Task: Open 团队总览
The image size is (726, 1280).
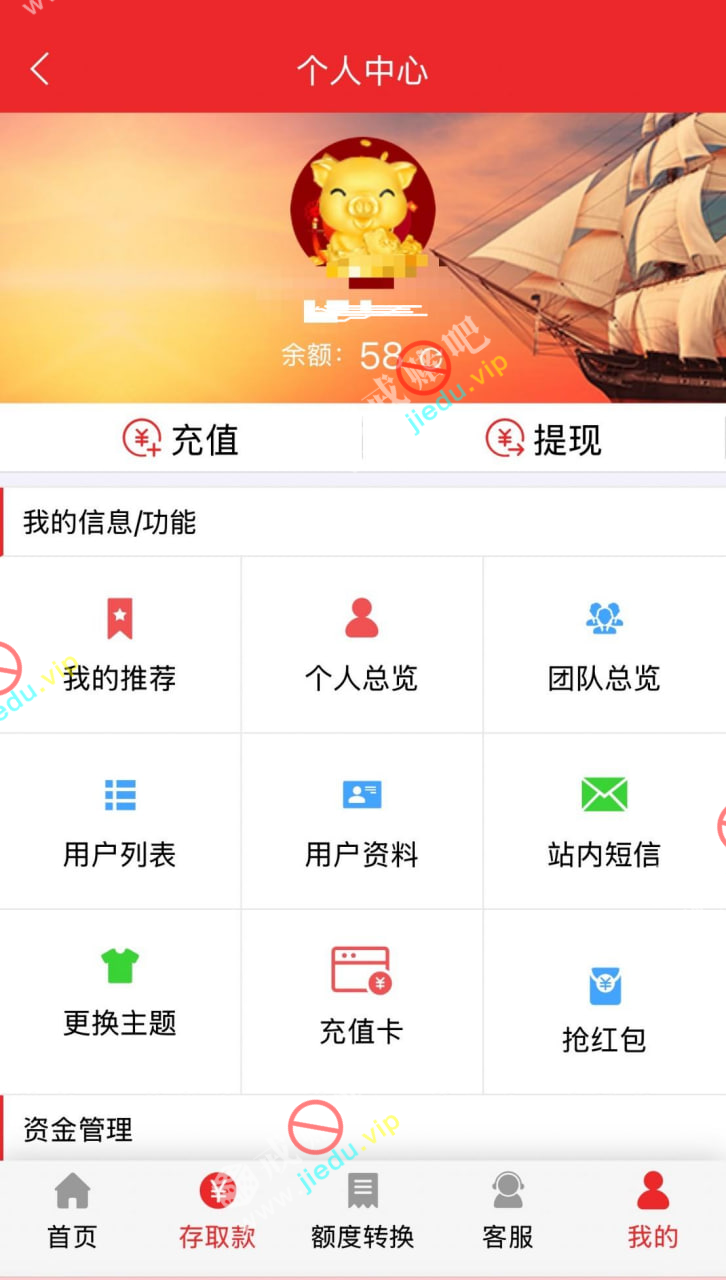Action: 604,646
